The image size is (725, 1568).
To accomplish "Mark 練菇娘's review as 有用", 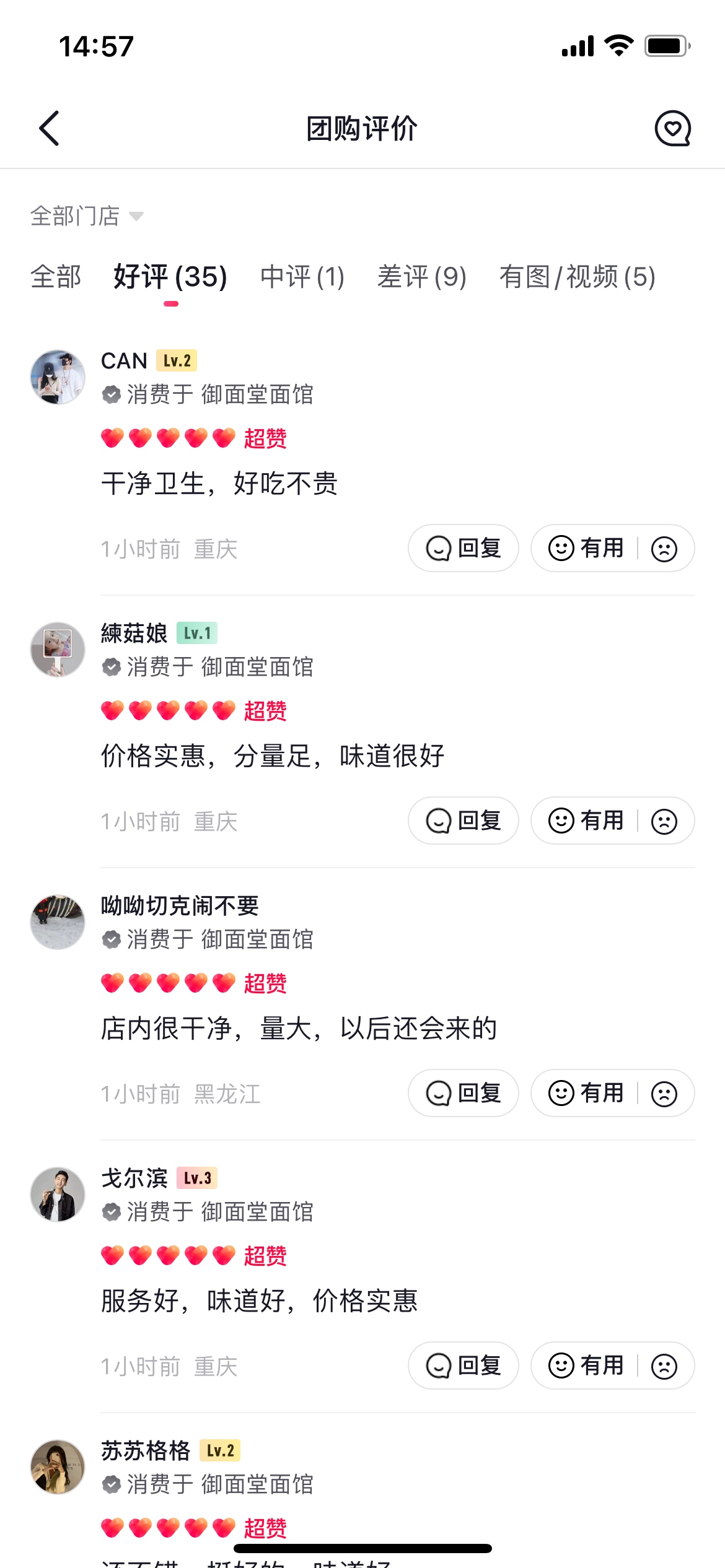I will click(586, 821).
